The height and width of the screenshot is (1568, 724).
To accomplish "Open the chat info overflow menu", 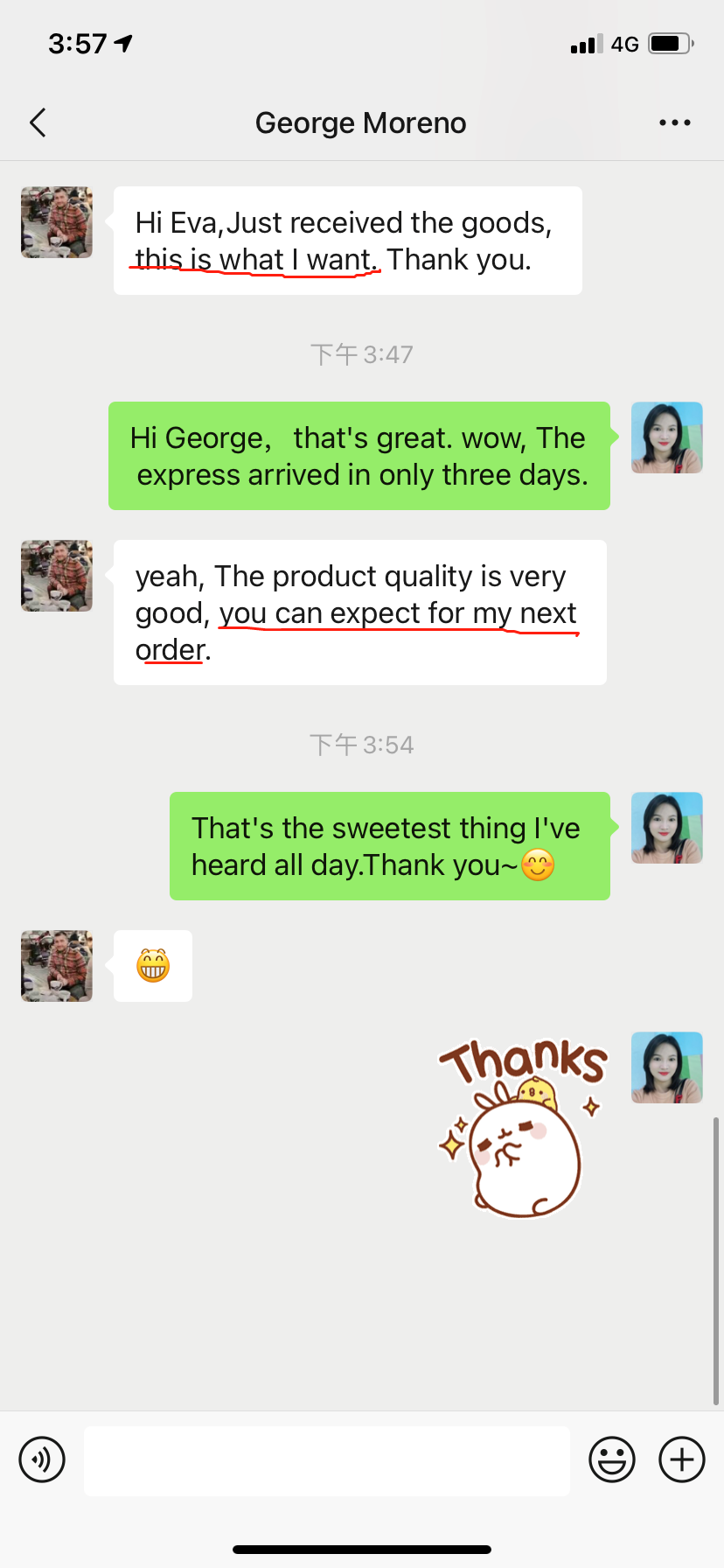I will pos(674,123).
